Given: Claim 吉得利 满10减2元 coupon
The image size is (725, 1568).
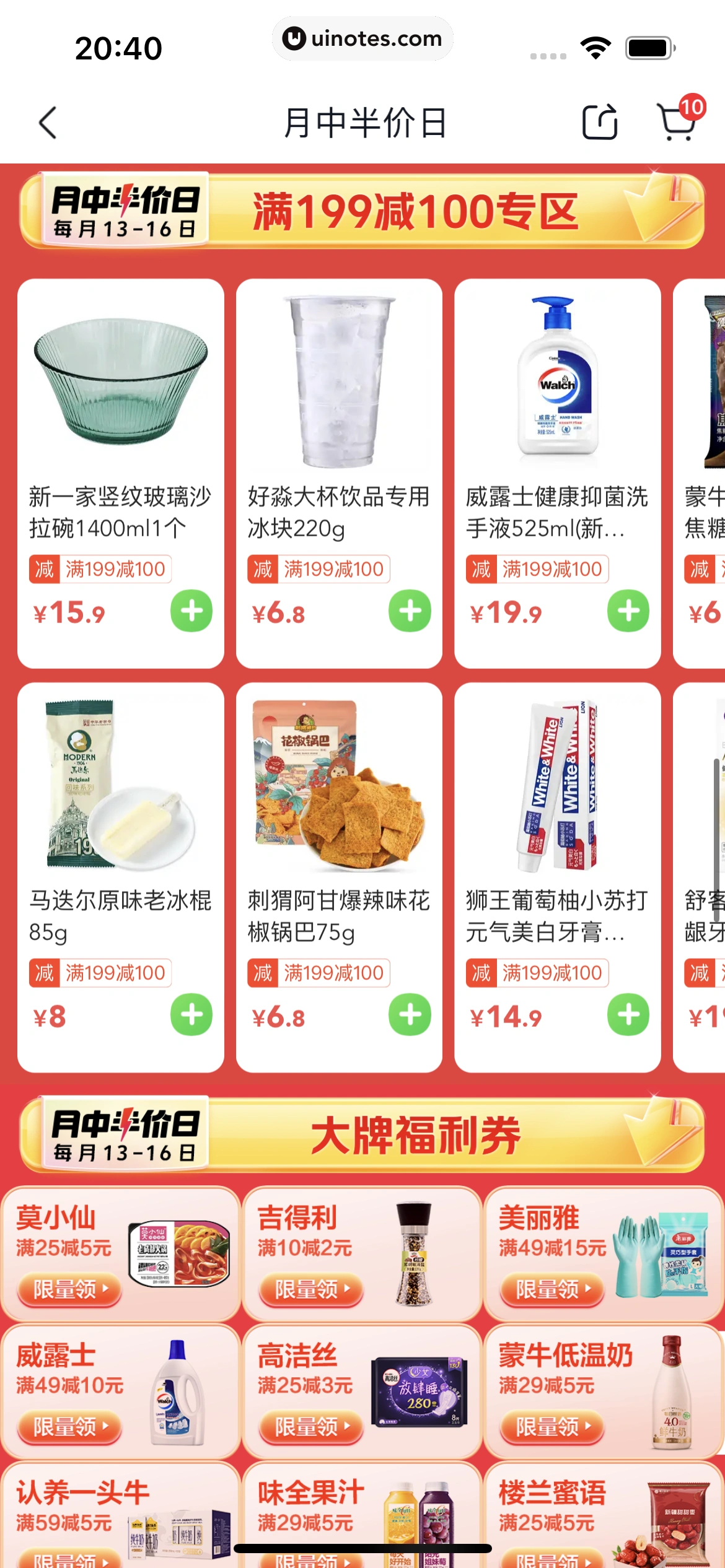Looking at the screenshot, I should (x=310, y=1289).
